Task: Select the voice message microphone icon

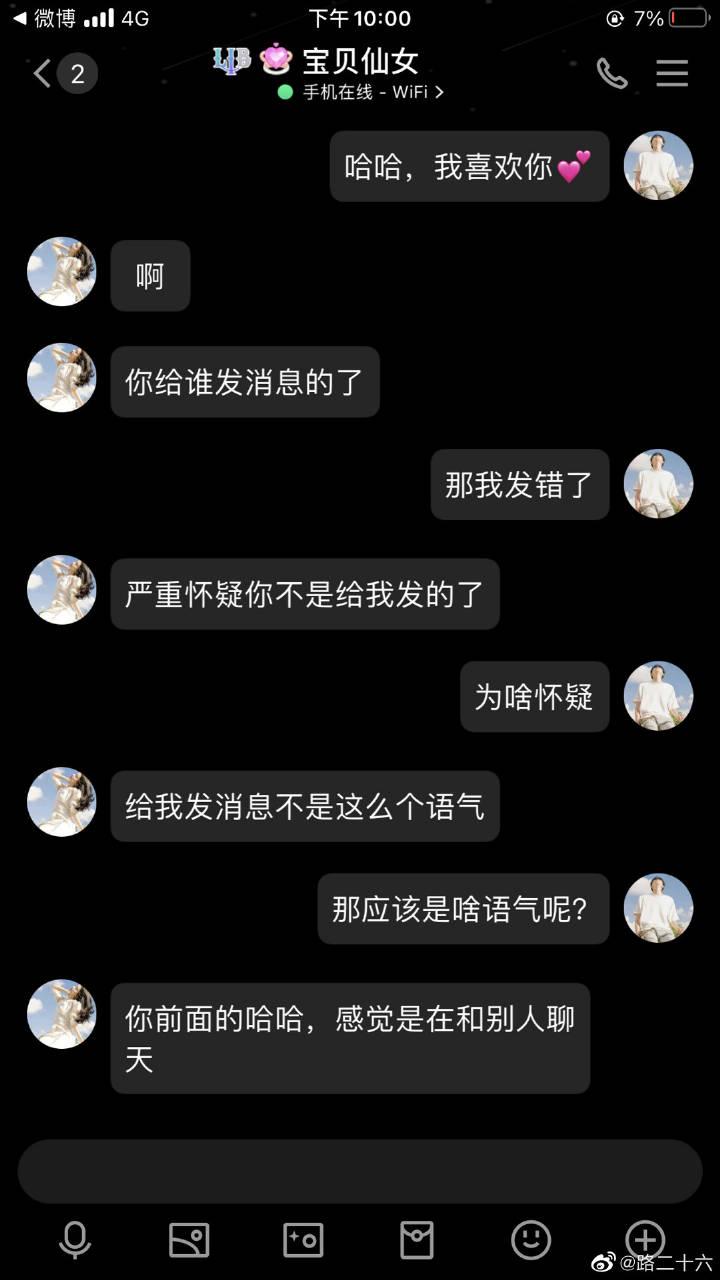Action: pos(75,1238)
